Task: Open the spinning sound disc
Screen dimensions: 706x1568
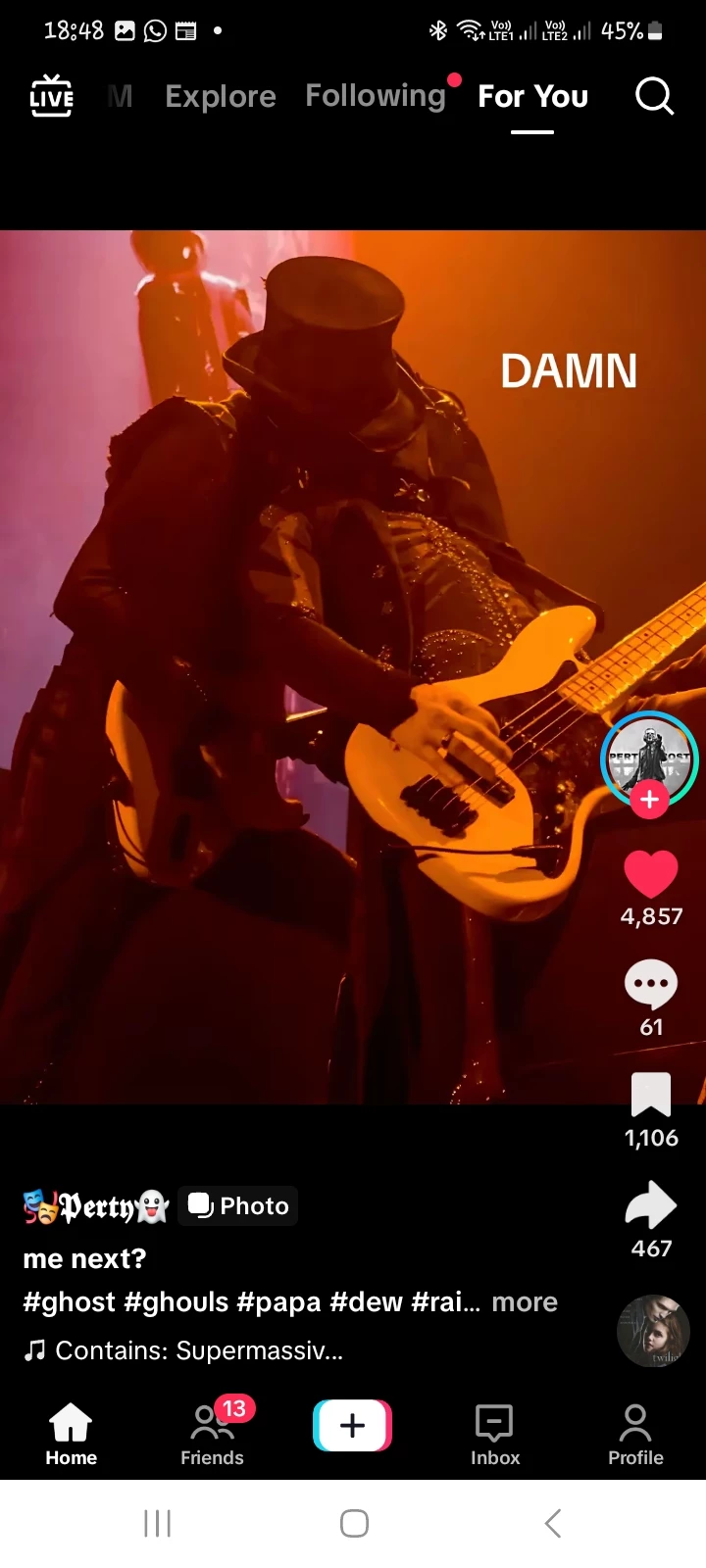Action: 653,1331
